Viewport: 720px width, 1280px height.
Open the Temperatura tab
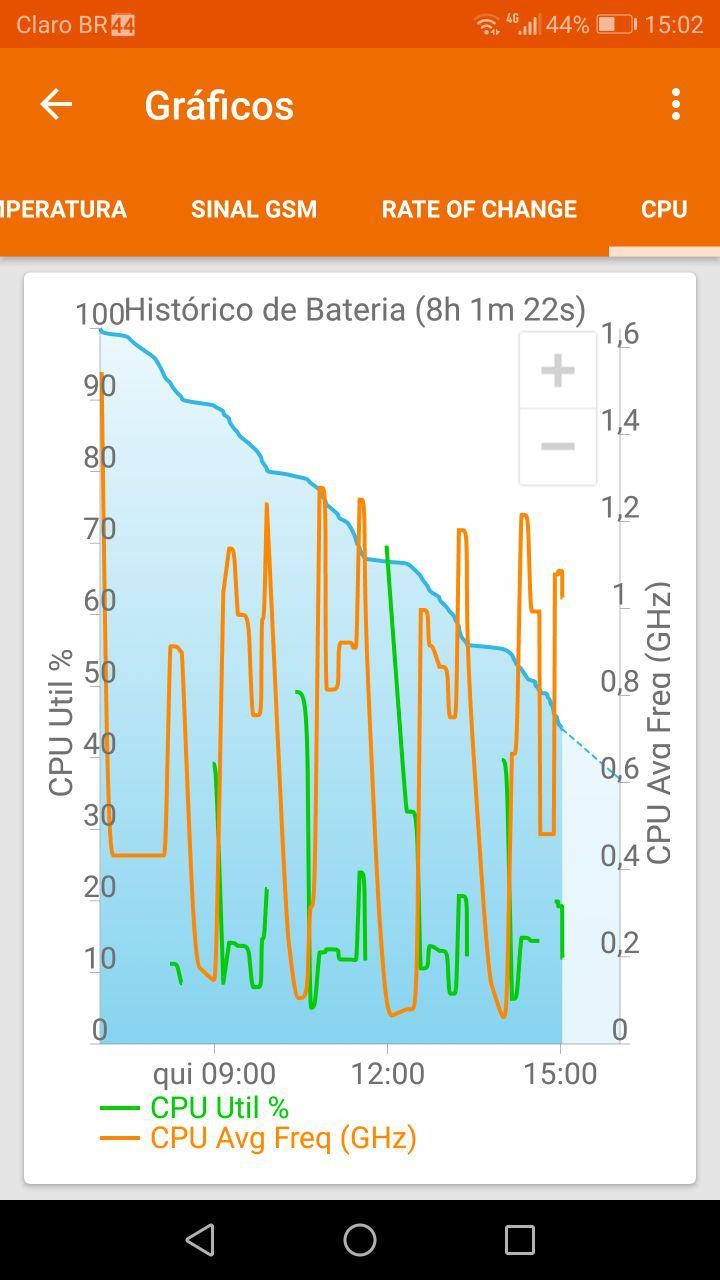[x=63, y=209]
